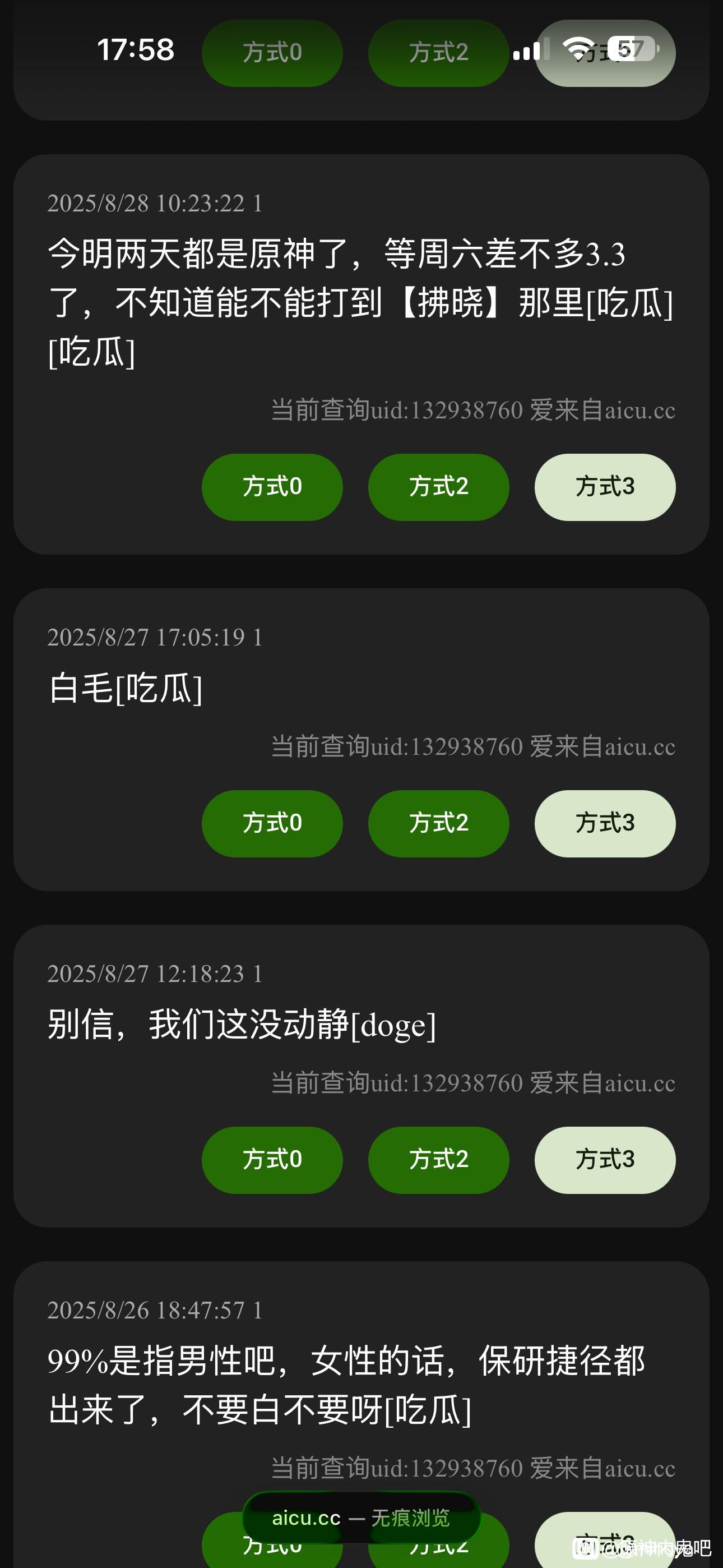This screenshot has height=1568, width=723.
Task: Choose 方式3 under the [doge] comment
Action: pos(605,1160)
